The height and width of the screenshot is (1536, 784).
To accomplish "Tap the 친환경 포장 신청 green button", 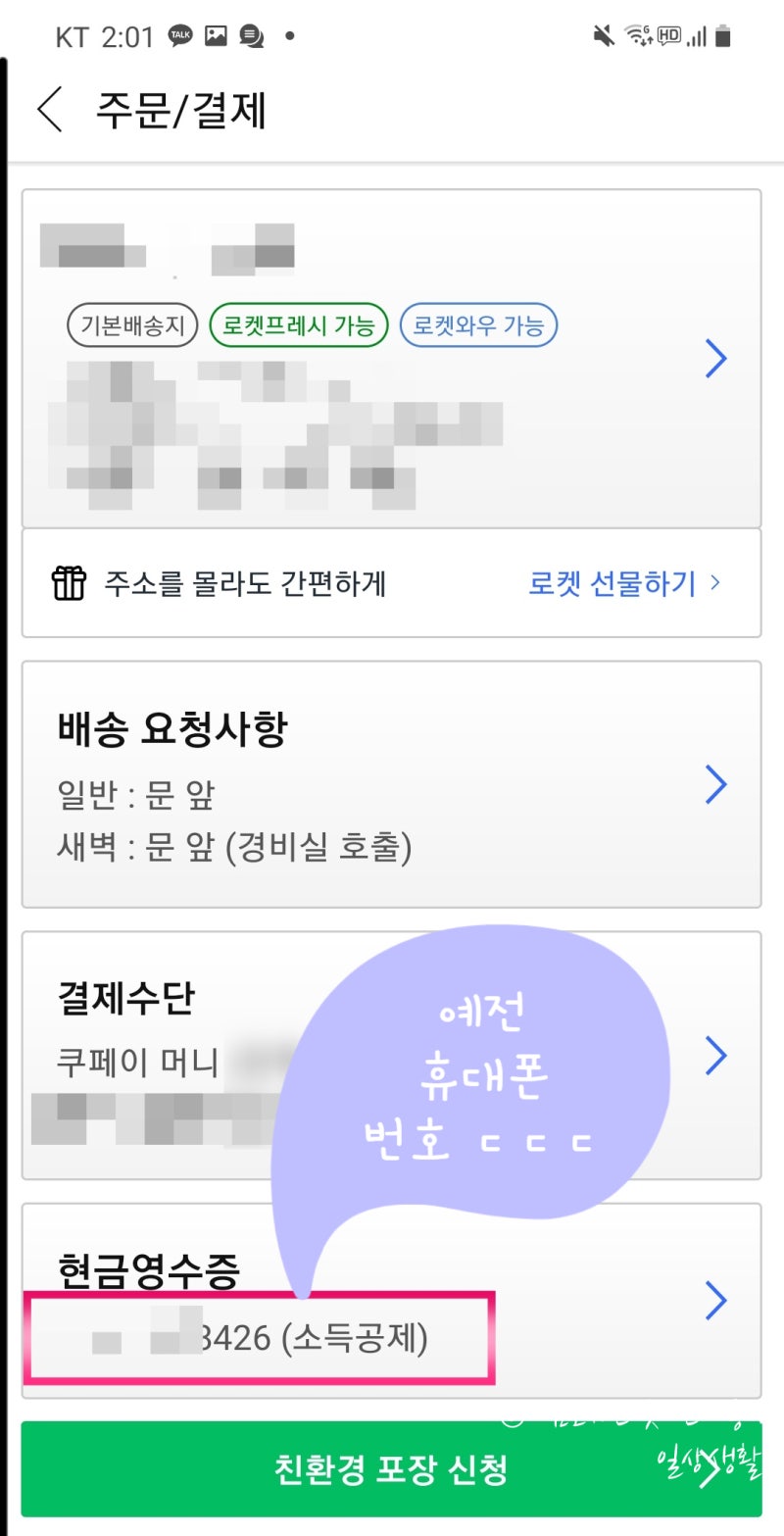I will click(x=392, y=1469).
